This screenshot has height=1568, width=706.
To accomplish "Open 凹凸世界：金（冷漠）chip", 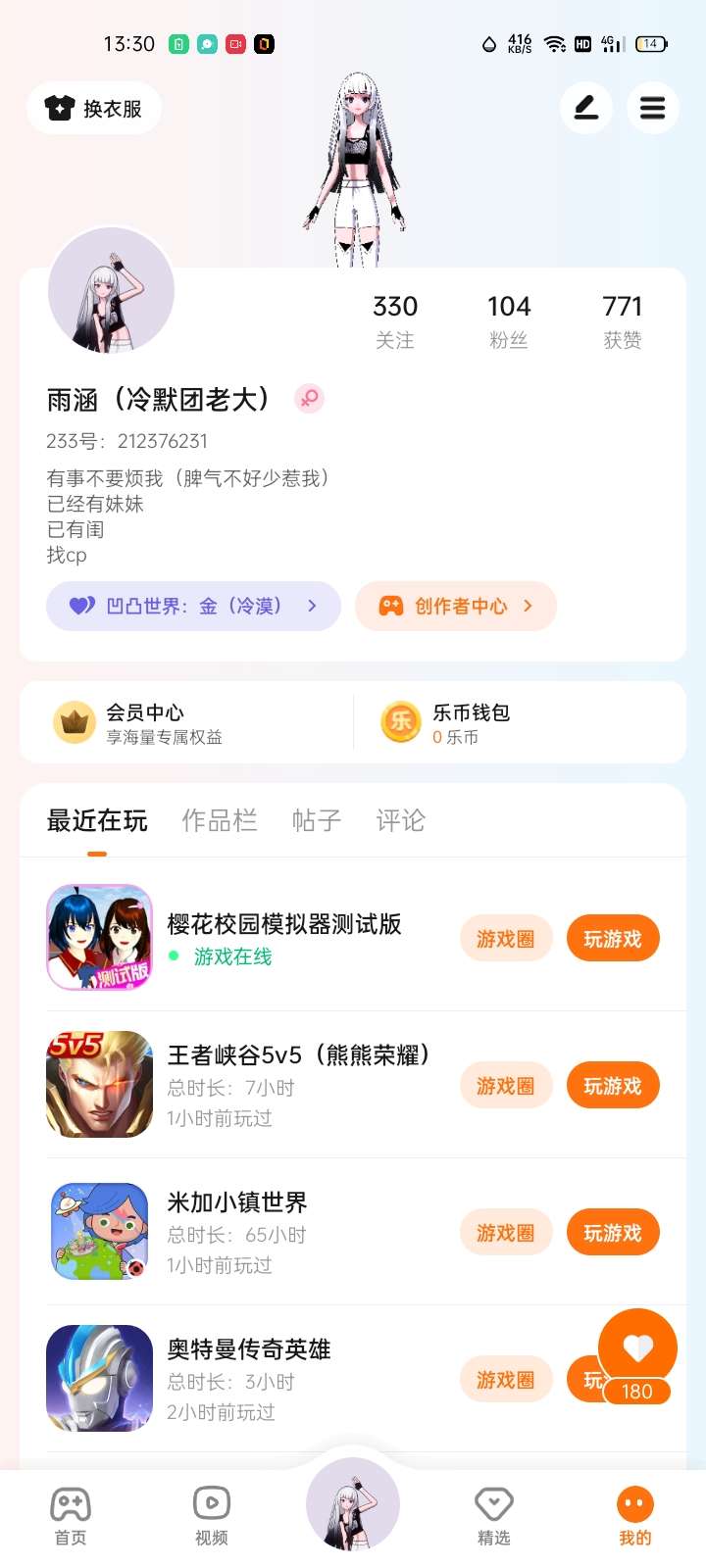I will 193,606.
